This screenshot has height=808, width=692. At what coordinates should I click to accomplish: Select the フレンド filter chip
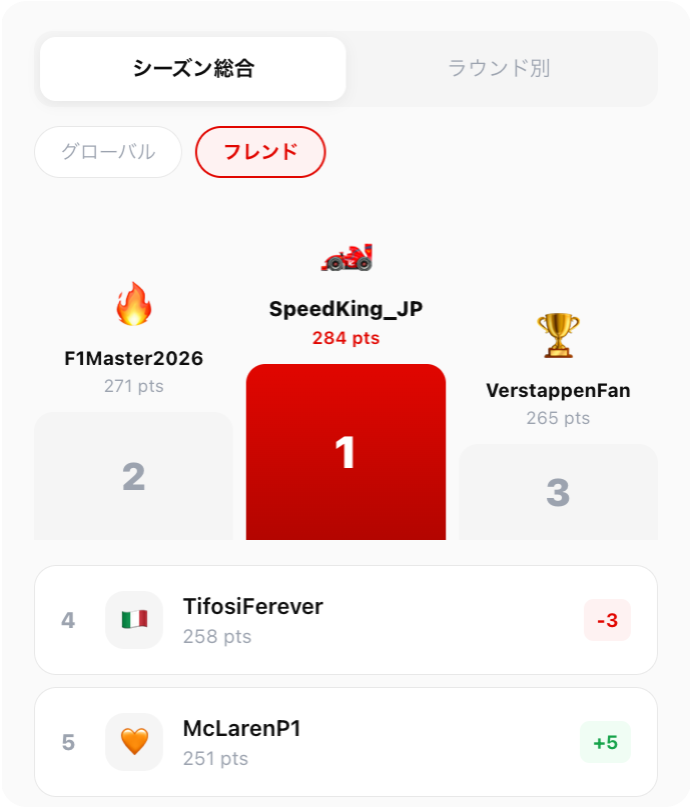pos(260,152)
